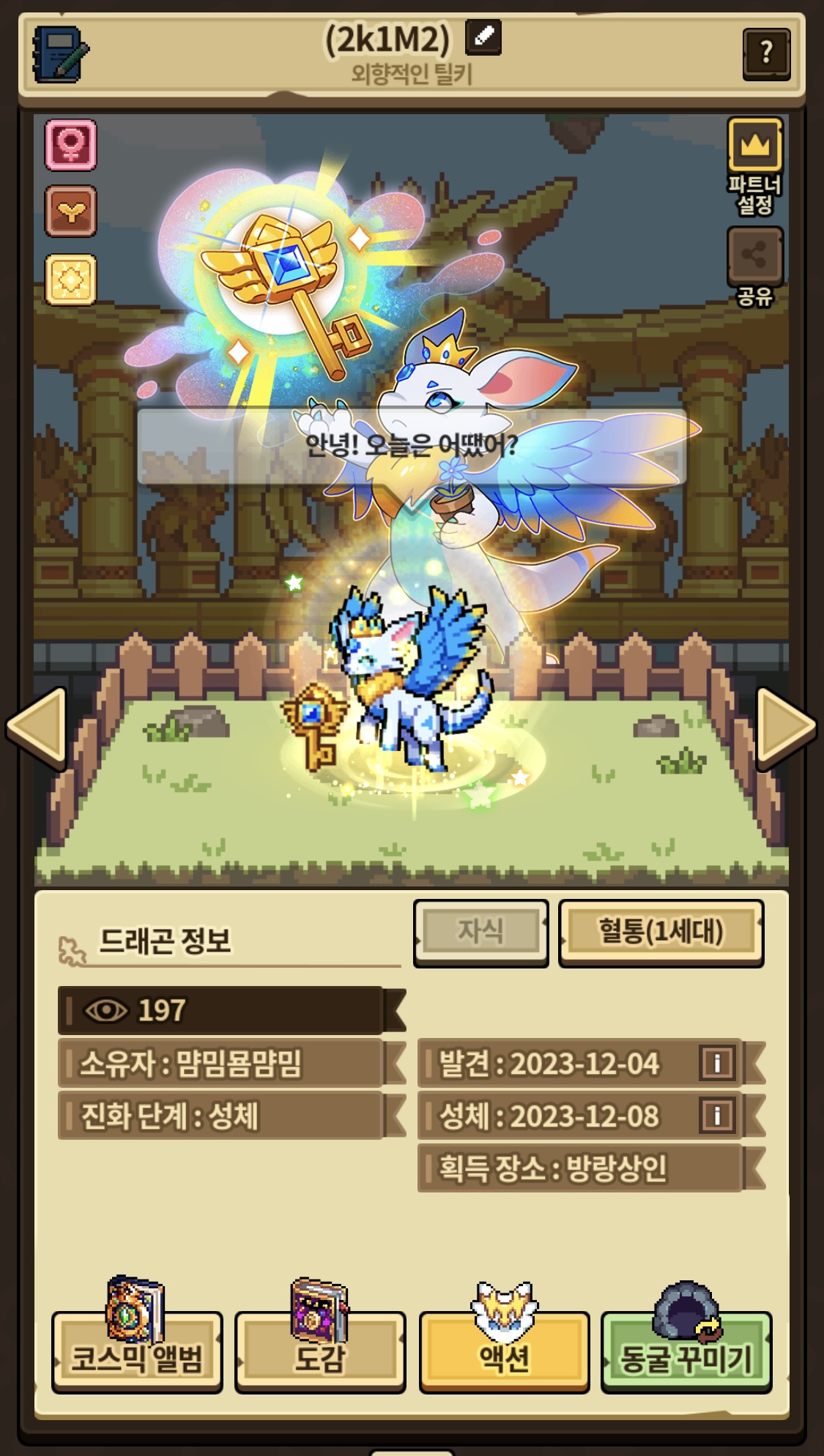This screenshot has height=1456, width=824.
Task: Show info for 발견 date 2023-12-04
Action: click(716, 1062)
